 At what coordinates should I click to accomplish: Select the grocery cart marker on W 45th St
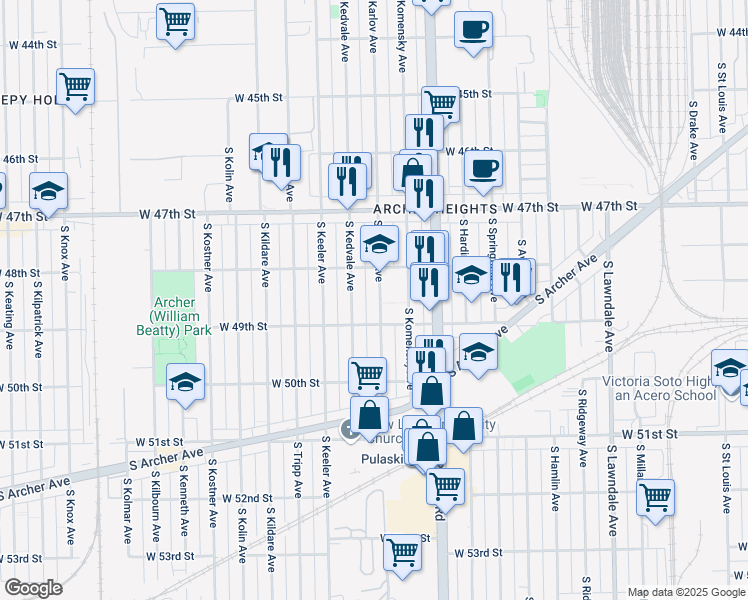440,102
